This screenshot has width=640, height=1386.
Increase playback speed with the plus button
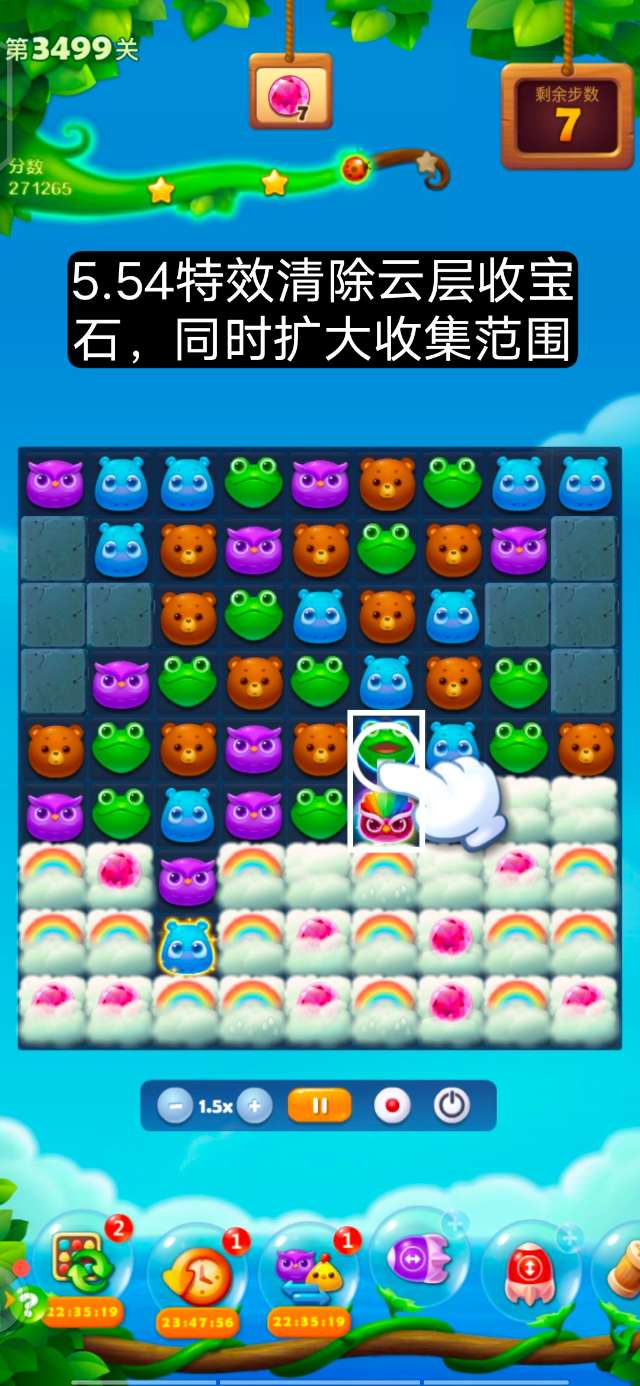pos(255,1106)
